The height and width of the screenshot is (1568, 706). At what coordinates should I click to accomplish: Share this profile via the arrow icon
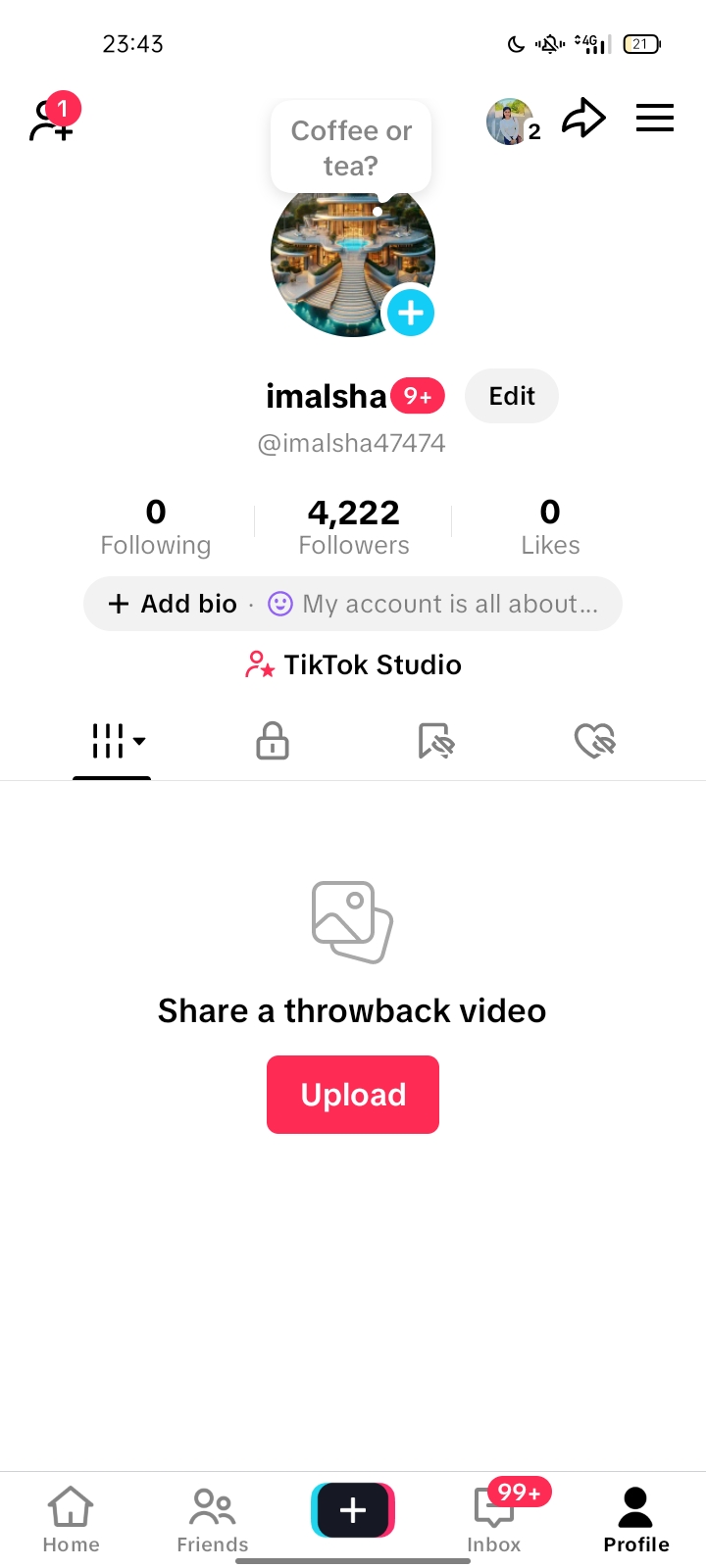coord(583,119)
